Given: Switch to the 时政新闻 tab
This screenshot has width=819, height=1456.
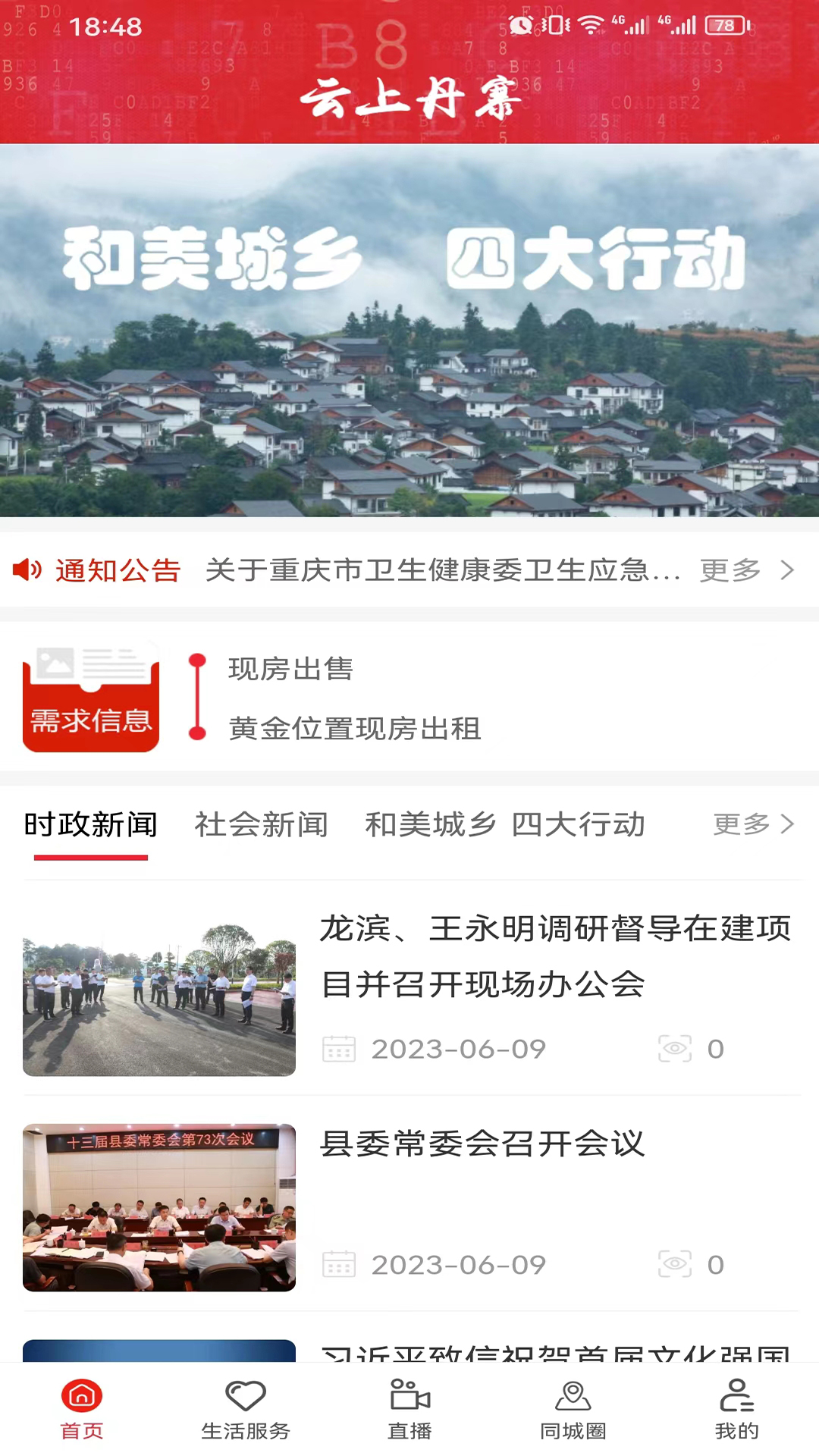Looking at the screenshot, I should pyautogui.click(x=91, y=825).
